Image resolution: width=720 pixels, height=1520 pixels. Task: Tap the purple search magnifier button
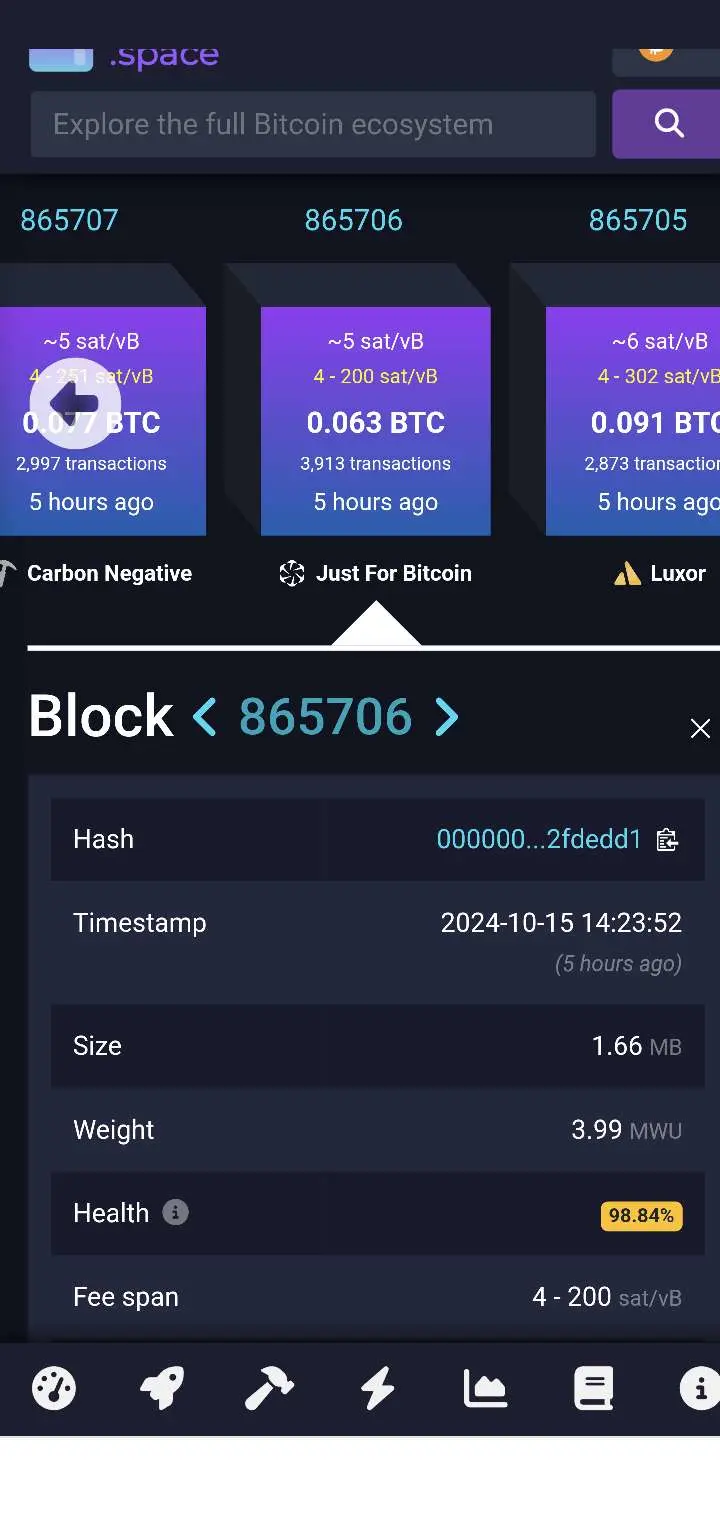(668, 124)
